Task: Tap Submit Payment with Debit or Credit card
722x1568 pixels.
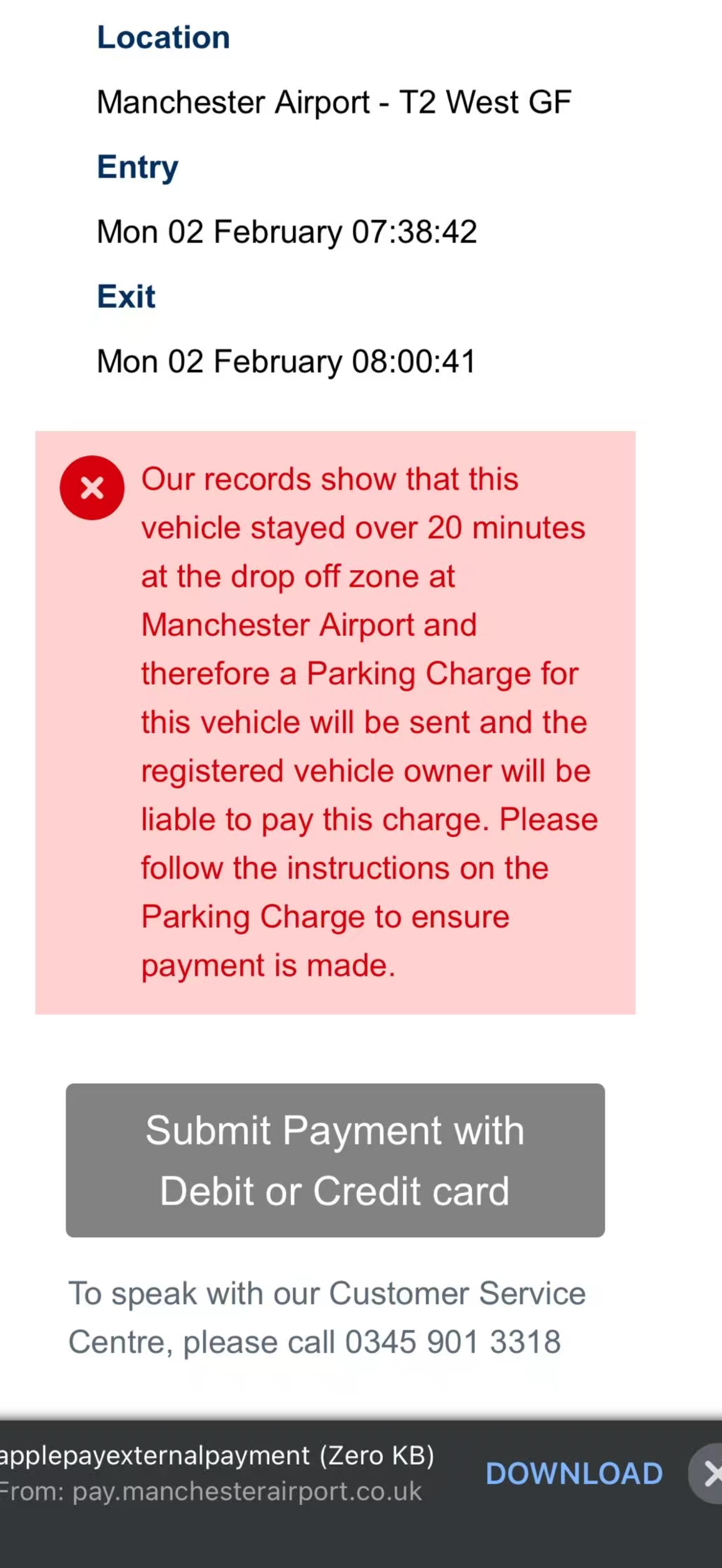Action: coord(335,1160)
